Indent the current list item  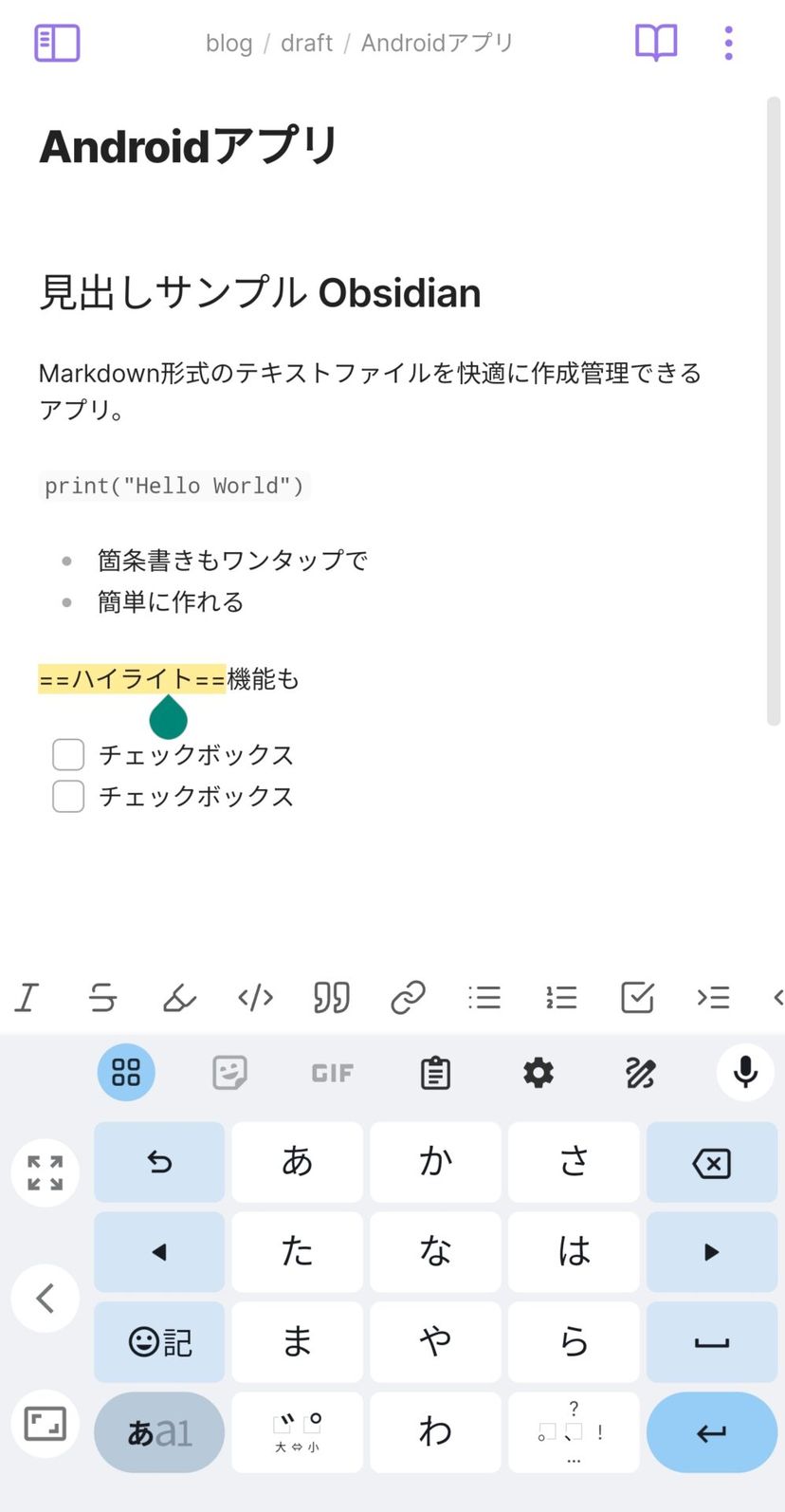point(713,997)
